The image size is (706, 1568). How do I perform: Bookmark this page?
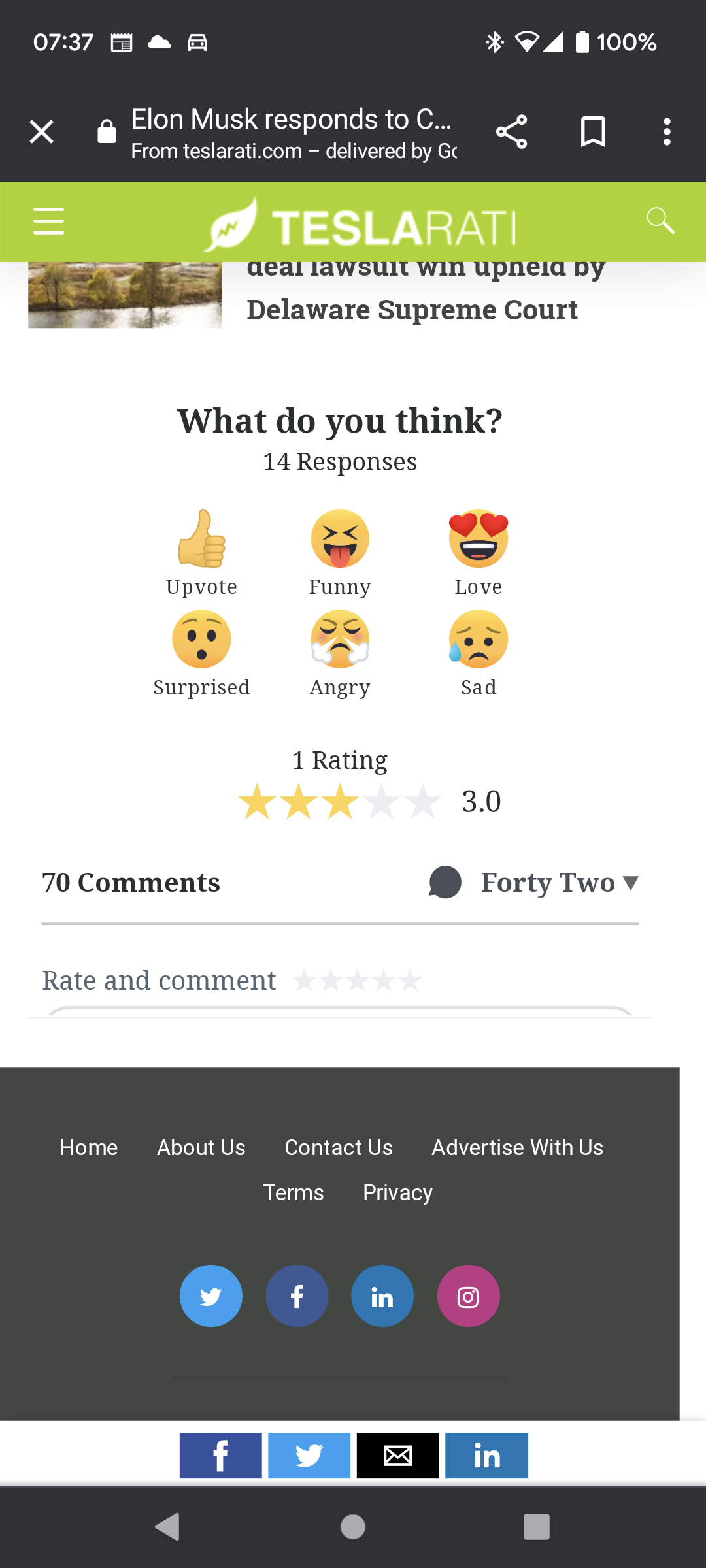tap(593, 132)
